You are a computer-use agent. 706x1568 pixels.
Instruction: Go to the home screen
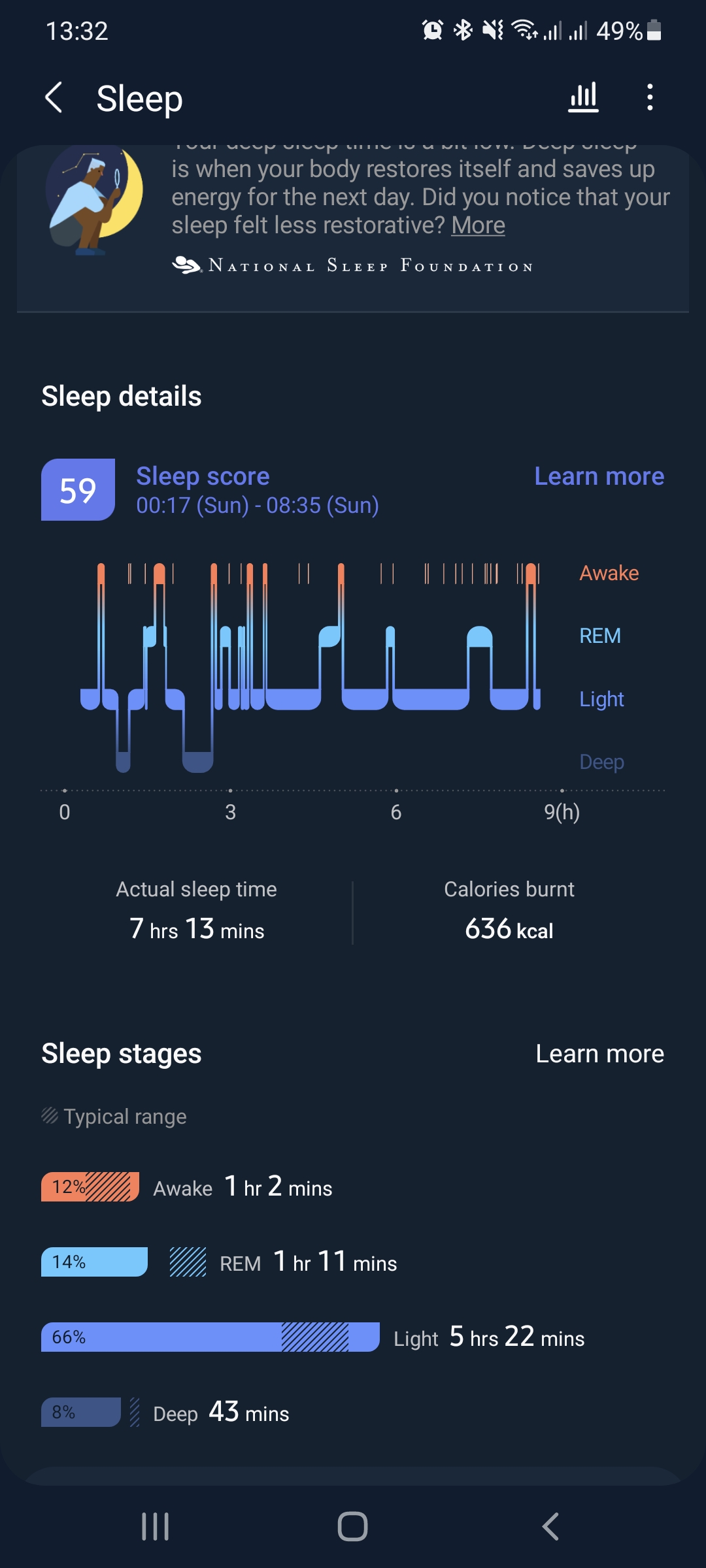pyautogui.click(x=352, y=1527)
